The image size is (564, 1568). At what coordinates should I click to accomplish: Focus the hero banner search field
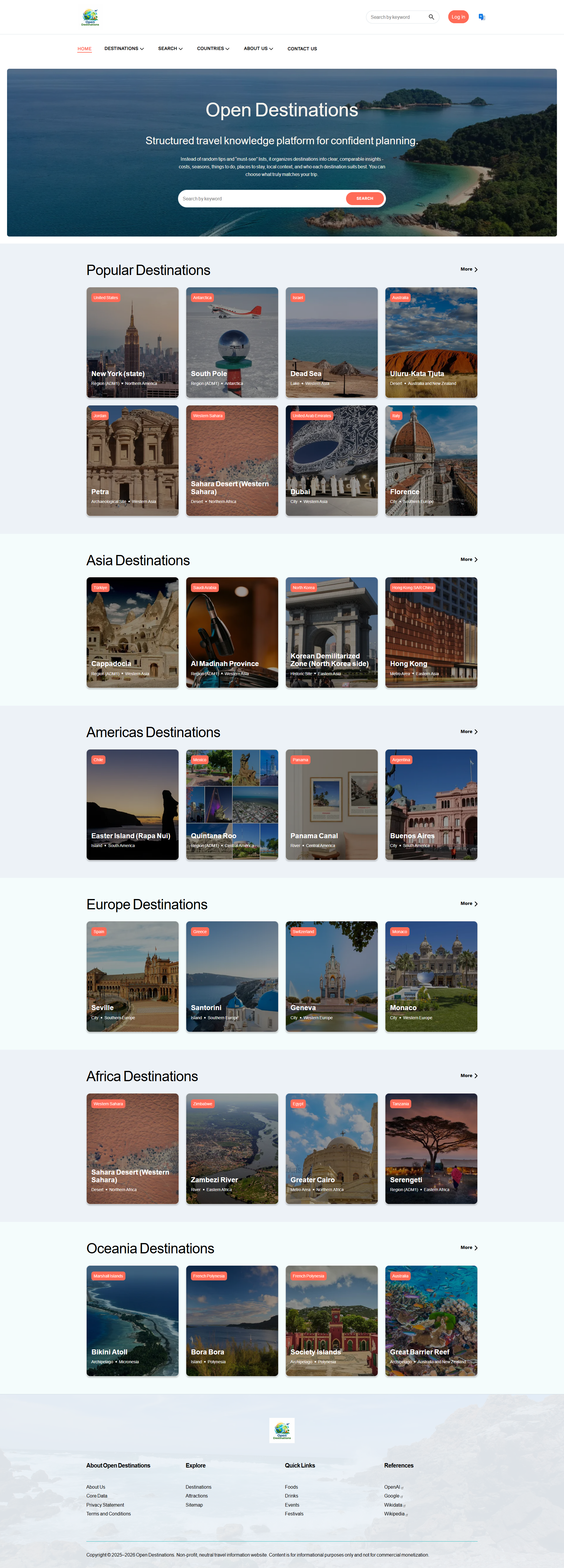[x=262, y=198]
